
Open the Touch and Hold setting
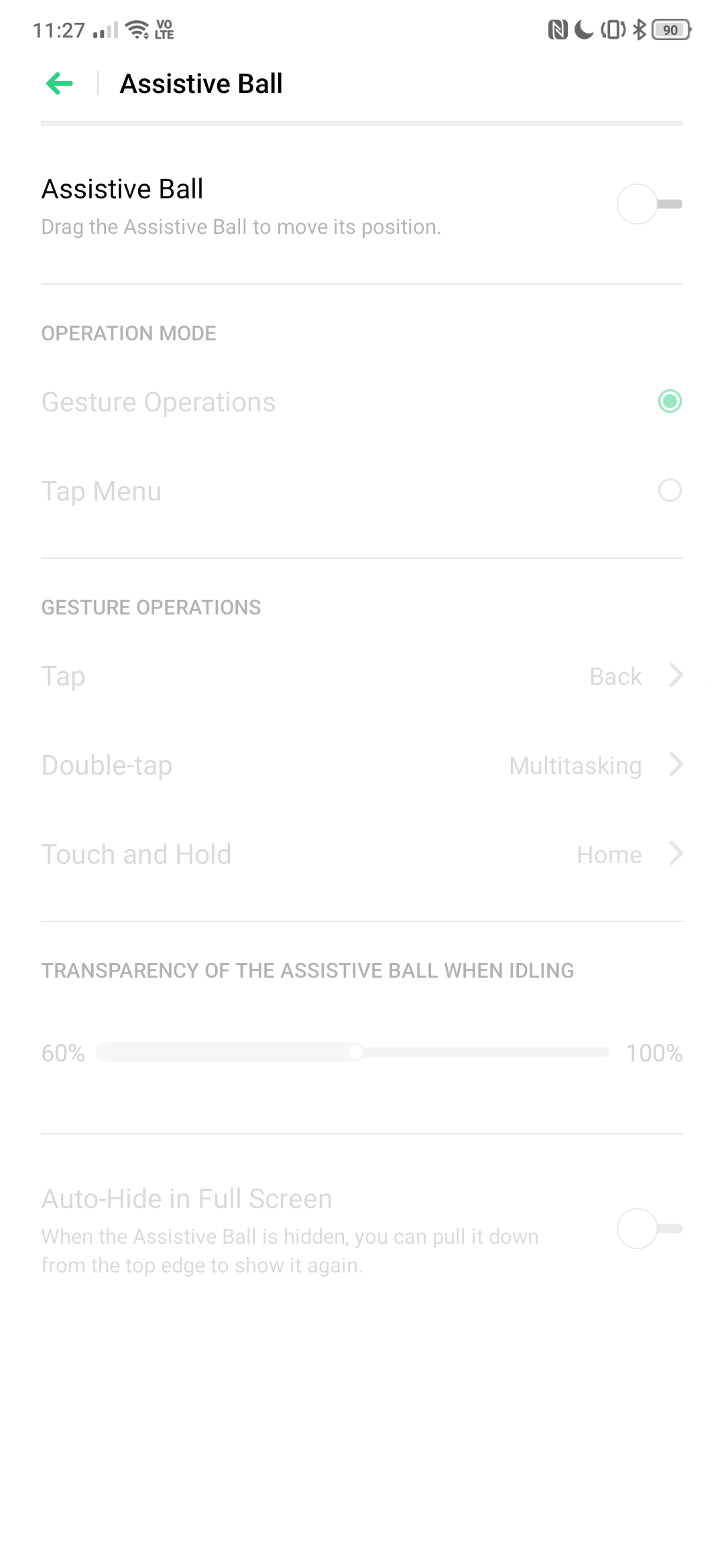362,854
